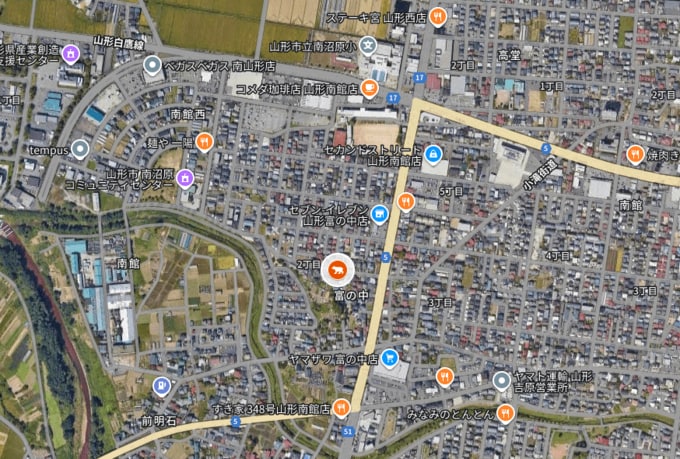Screen dimensions: 680x459
Task: Select みなみのとんとん restaurant marker
Action: coord(505,413)
